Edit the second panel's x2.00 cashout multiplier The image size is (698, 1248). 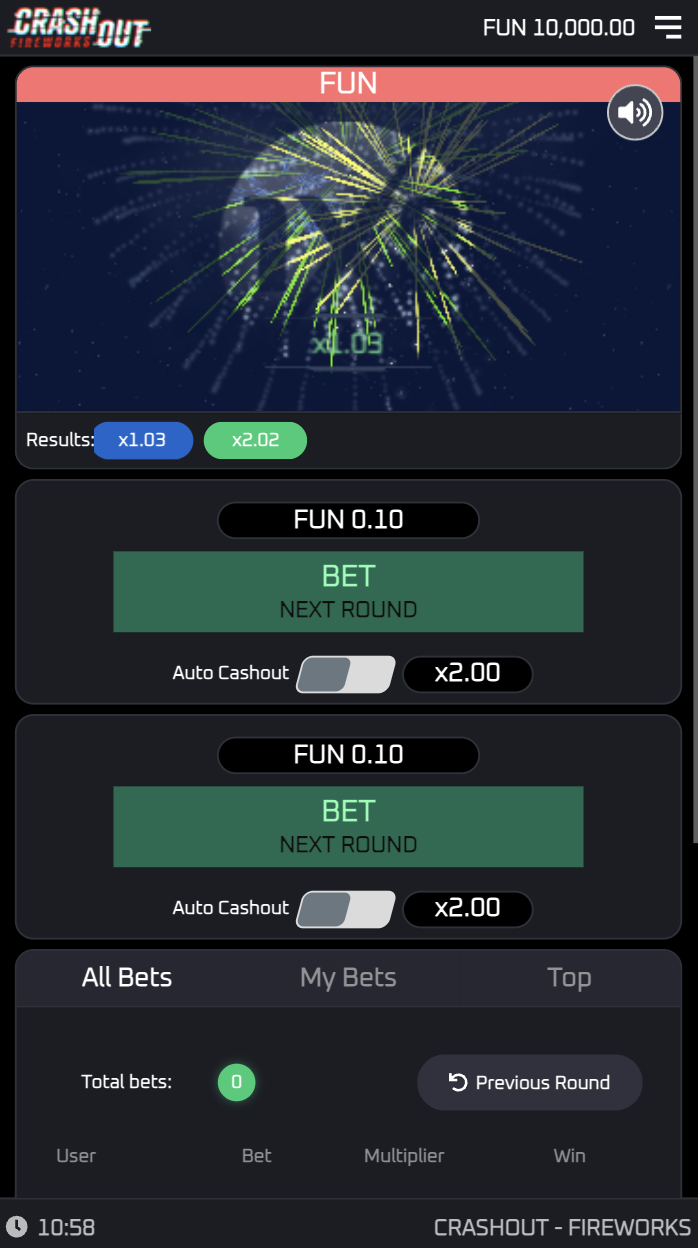[467, 908]
